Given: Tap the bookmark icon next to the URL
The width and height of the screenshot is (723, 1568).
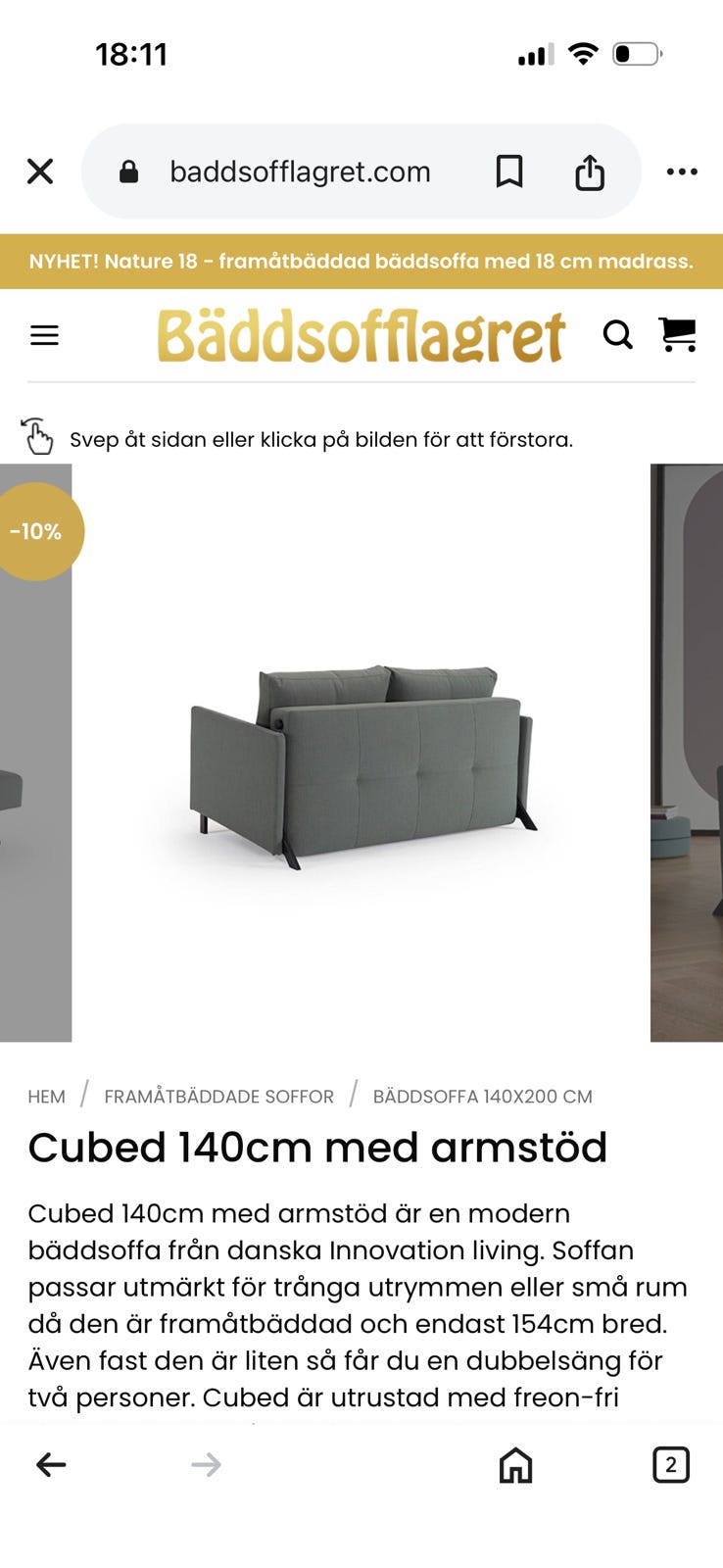Looking at the screenshot, I should [509, 171].
